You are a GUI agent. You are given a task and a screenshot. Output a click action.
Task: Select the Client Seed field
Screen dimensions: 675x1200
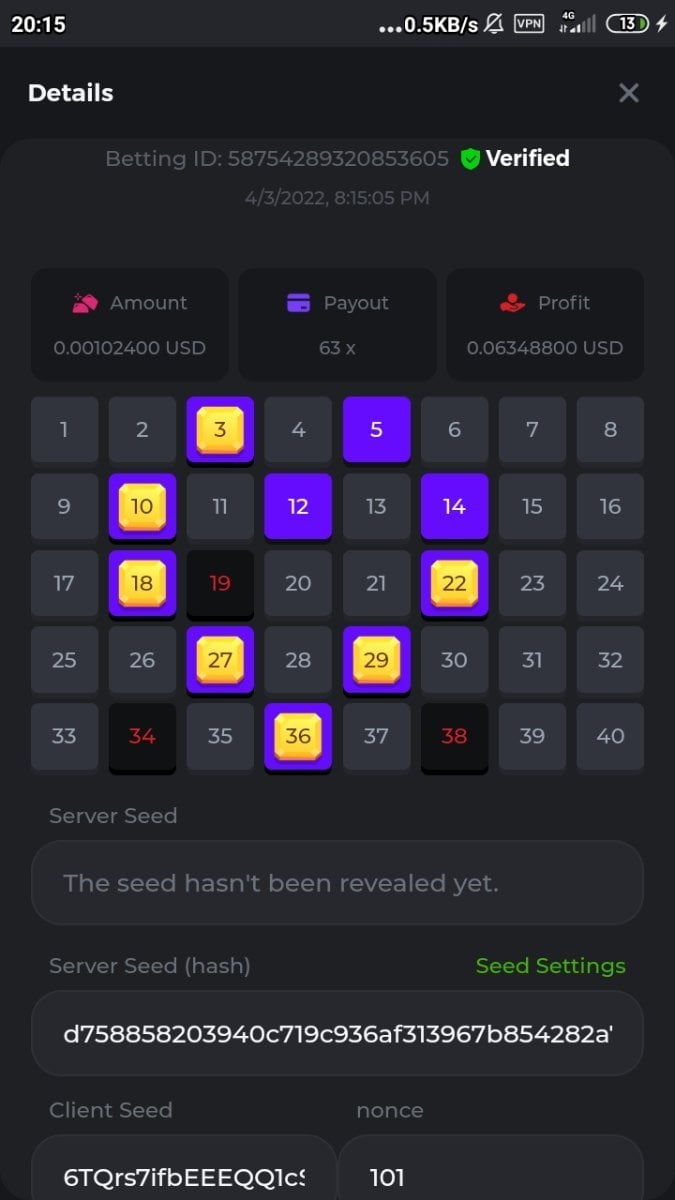[184, 1172]
